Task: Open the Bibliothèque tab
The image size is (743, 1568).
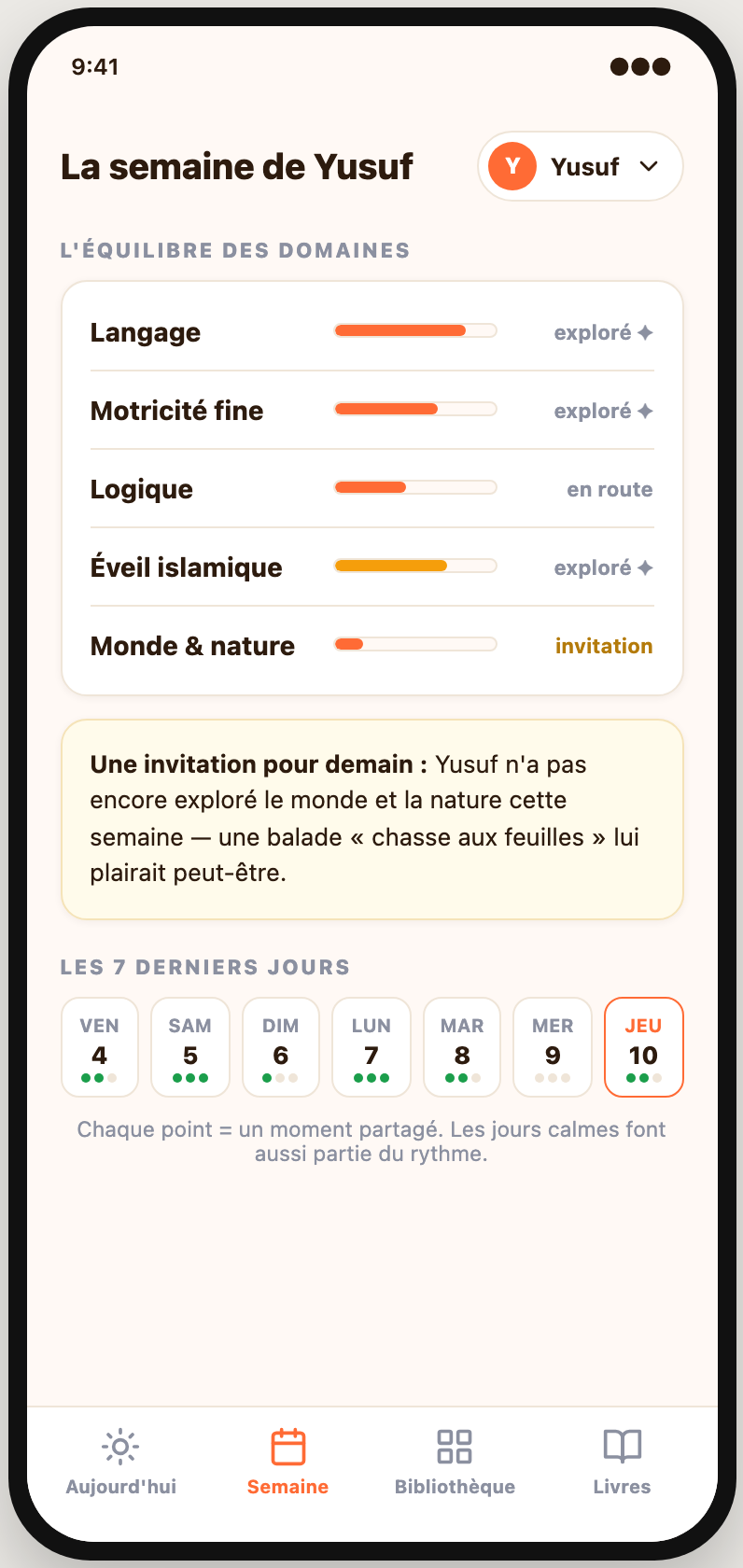Action: [455, 1462]
